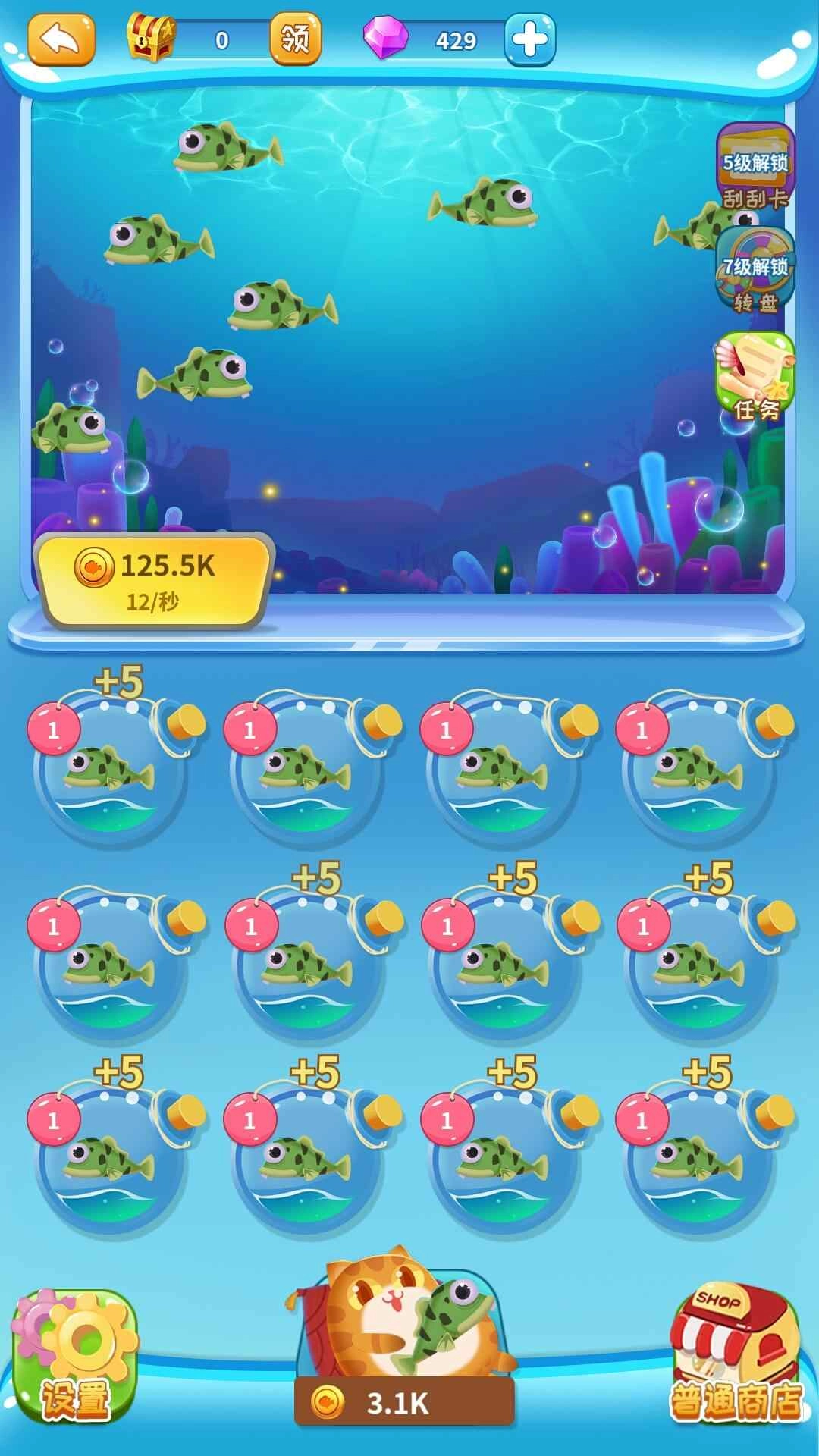Open the 转盘 spin wheel feature
The image size is (819, 1456).
(x=755, y=272)
